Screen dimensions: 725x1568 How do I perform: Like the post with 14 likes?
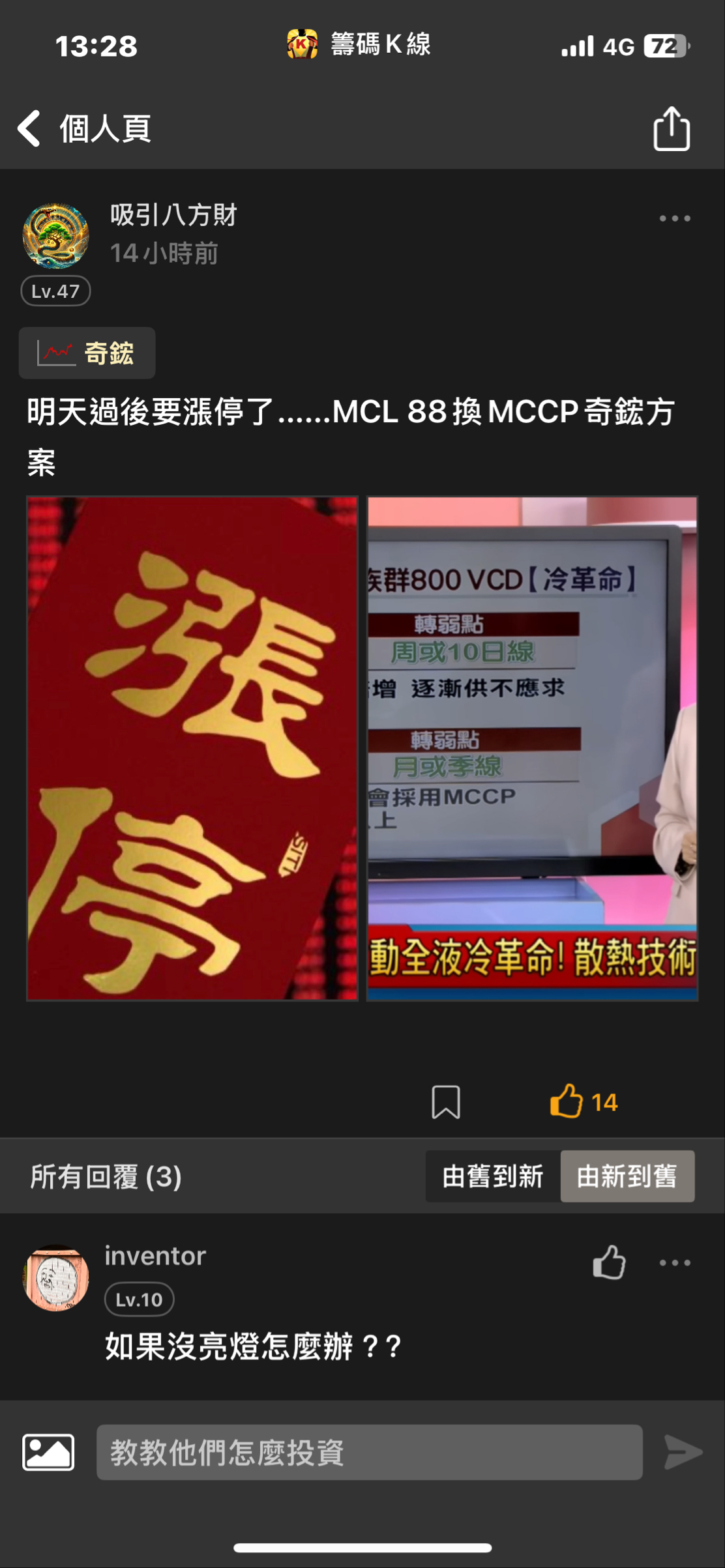pyautogui.click(x=584, y=1101)
